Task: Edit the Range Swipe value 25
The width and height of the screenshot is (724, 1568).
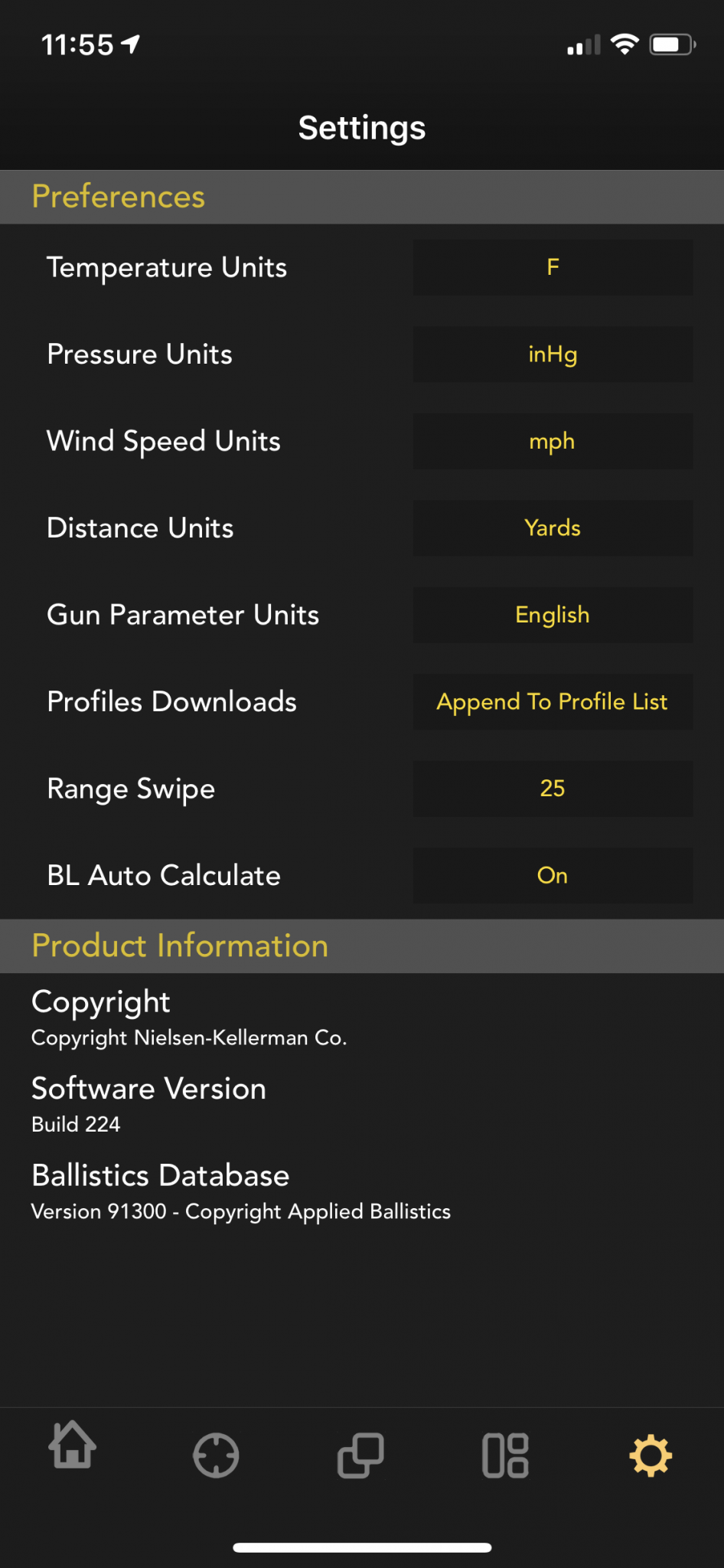Action: [553, 789]
